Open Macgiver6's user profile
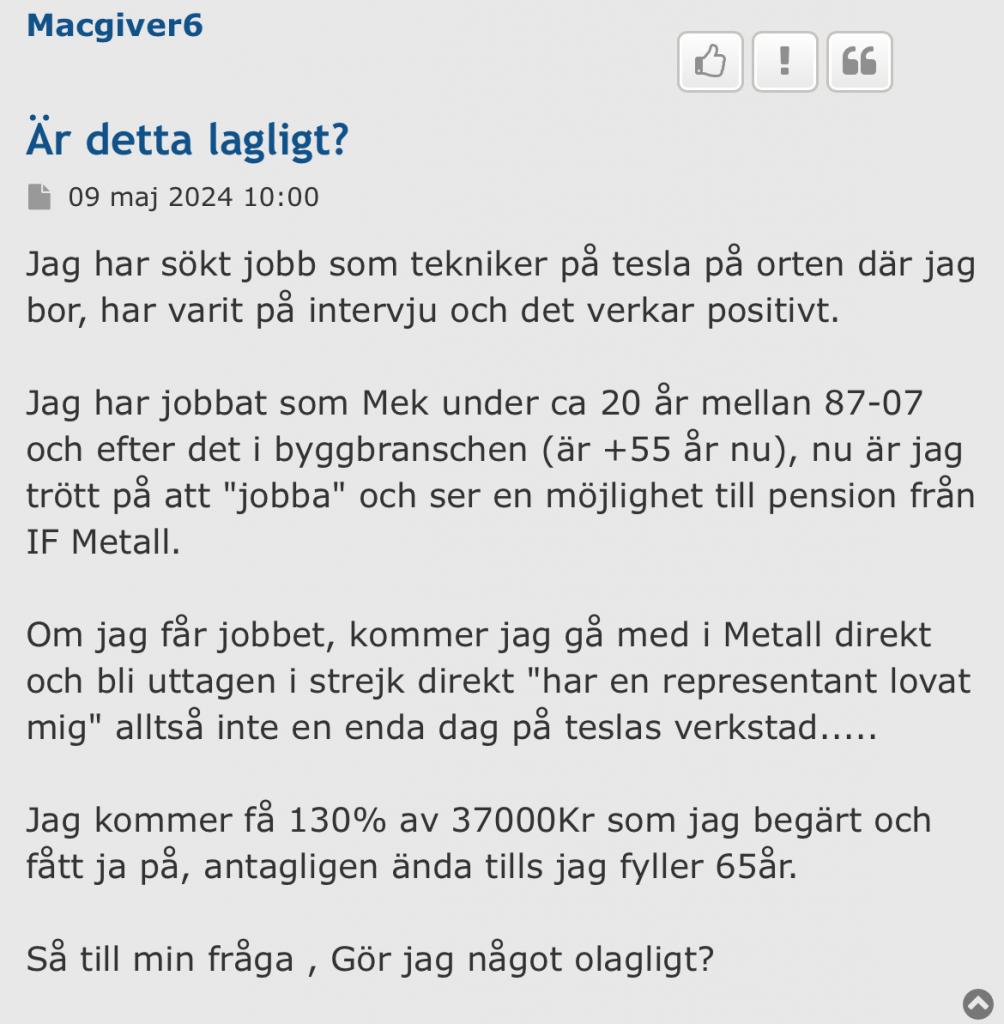 click(114, 25)
